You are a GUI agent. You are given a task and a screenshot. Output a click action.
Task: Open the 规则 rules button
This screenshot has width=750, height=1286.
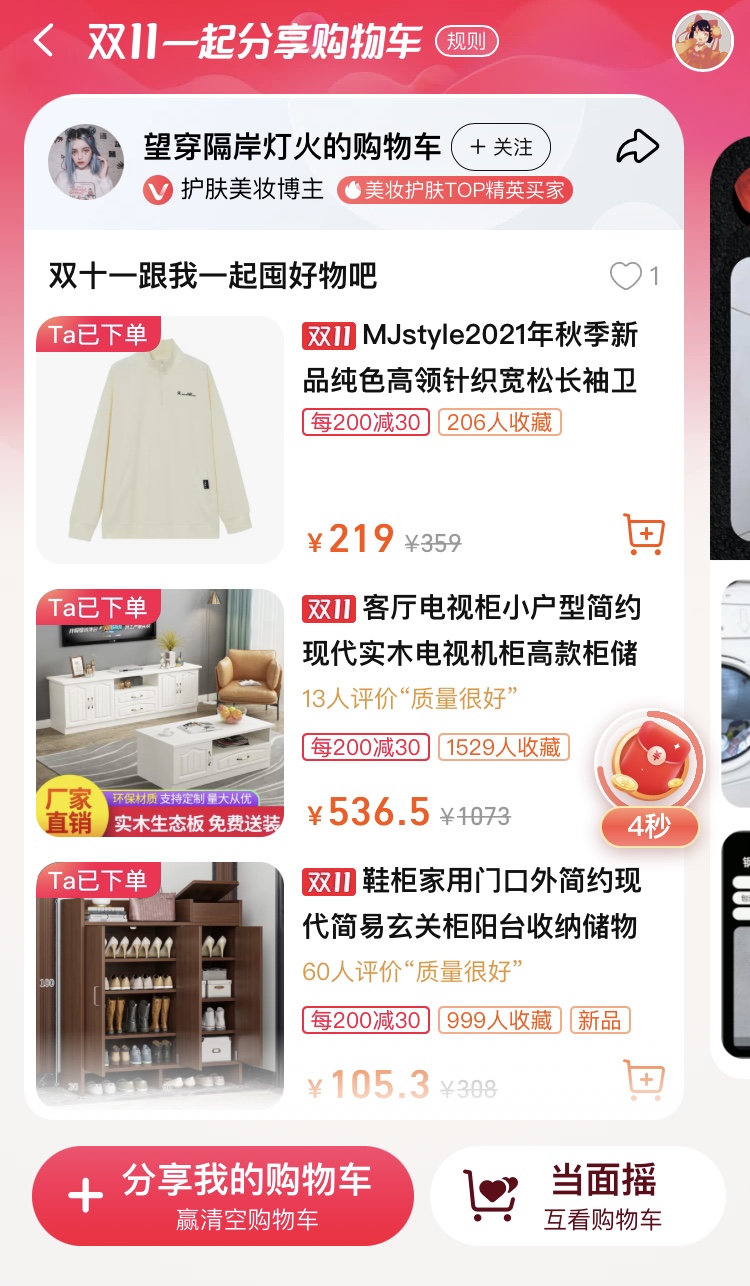[x=466, y=42]
